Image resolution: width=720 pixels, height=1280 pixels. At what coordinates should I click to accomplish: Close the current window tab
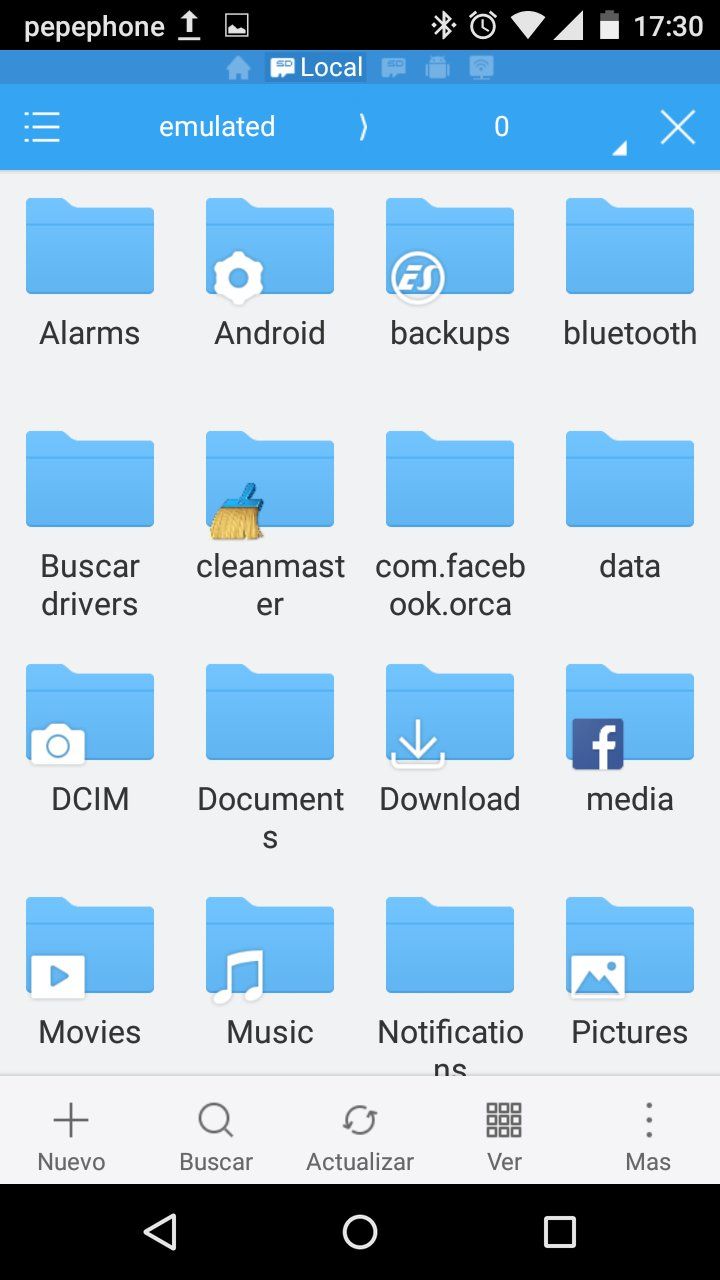click(677, 127)
